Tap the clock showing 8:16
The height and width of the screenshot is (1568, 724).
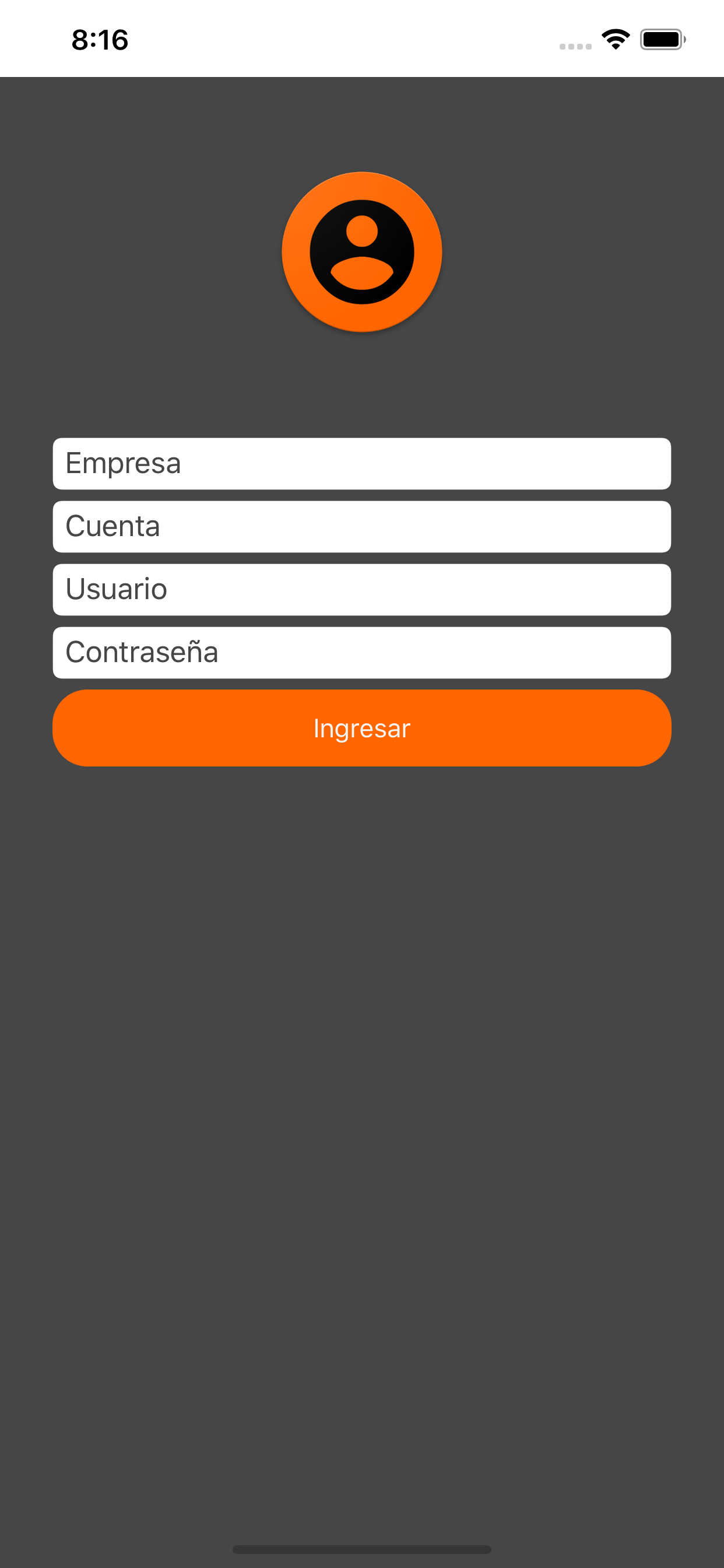100,40
